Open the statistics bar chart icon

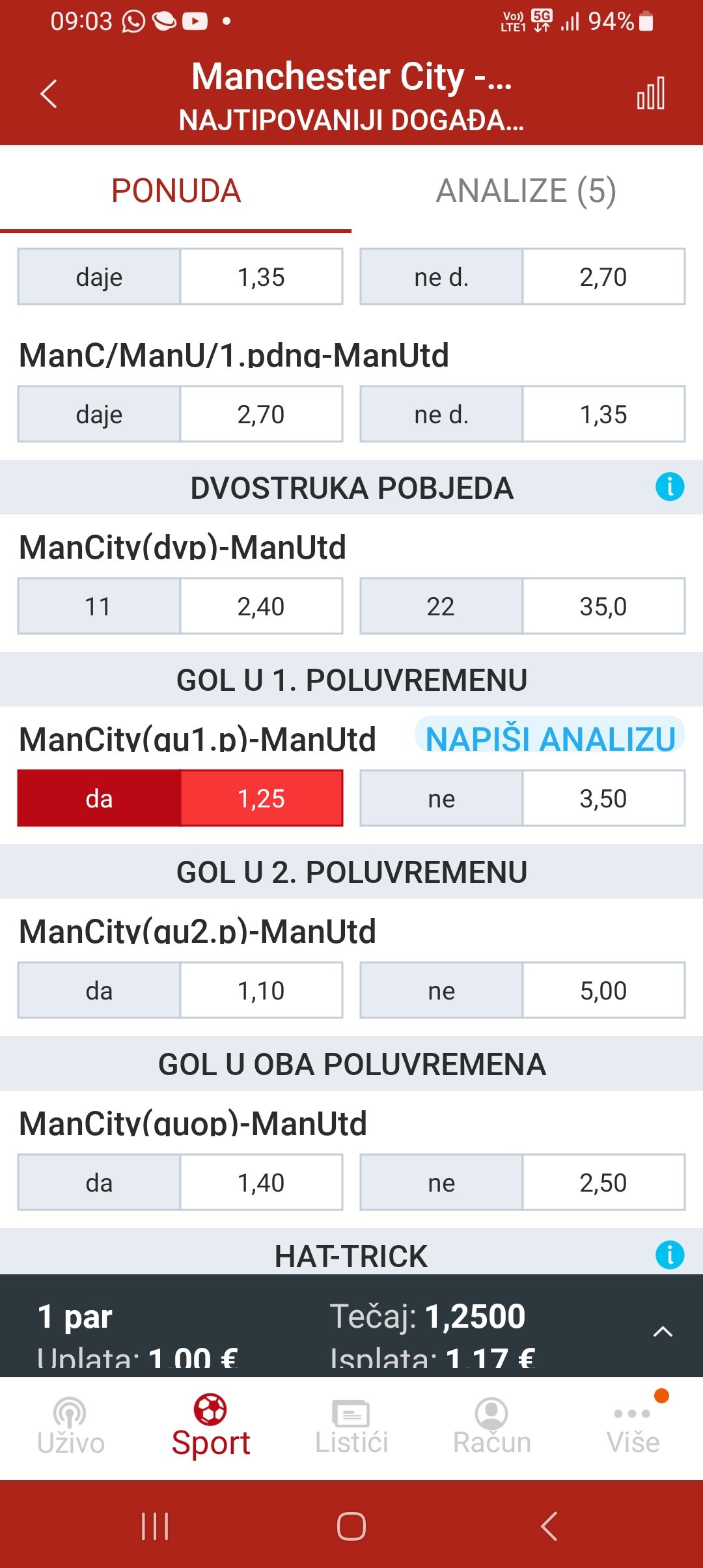coord(651,93)
